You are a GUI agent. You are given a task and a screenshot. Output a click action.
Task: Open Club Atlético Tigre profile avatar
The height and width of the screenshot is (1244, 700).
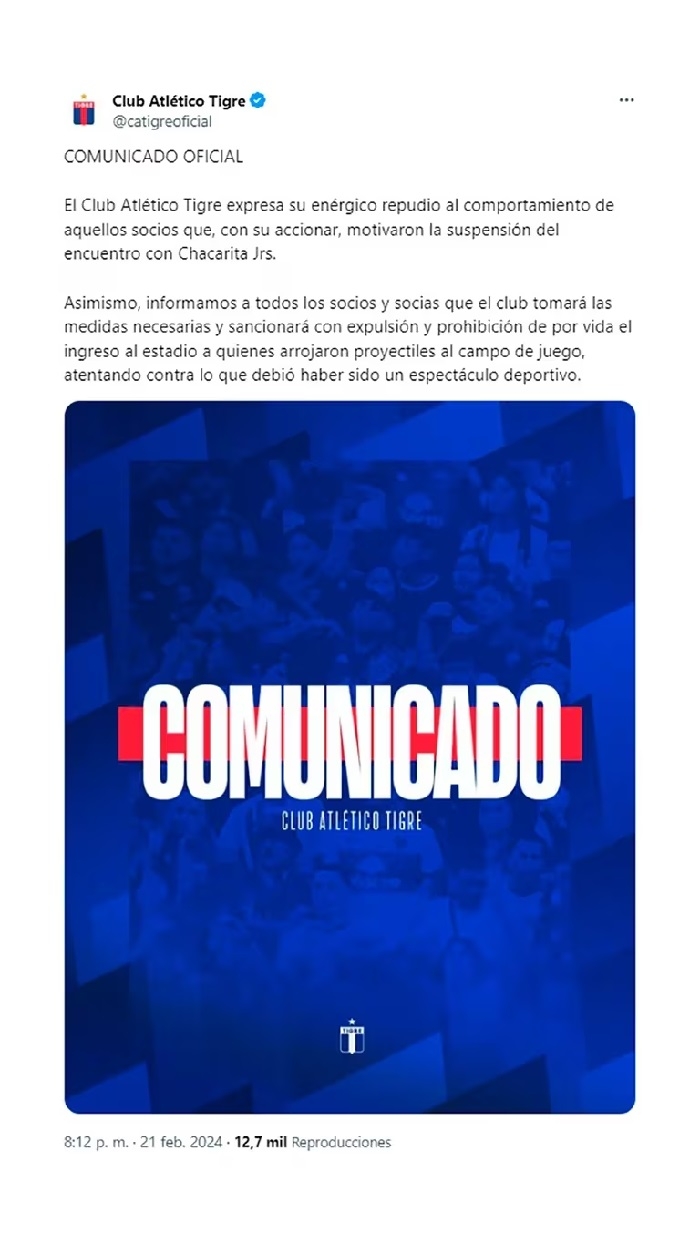[84, 110]
